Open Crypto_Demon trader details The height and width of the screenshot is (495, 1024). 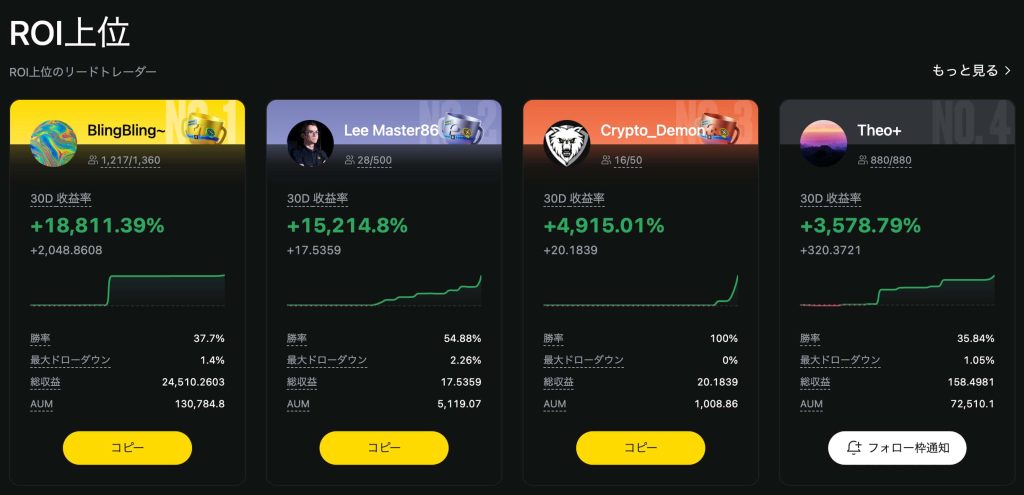click(651, 131)
